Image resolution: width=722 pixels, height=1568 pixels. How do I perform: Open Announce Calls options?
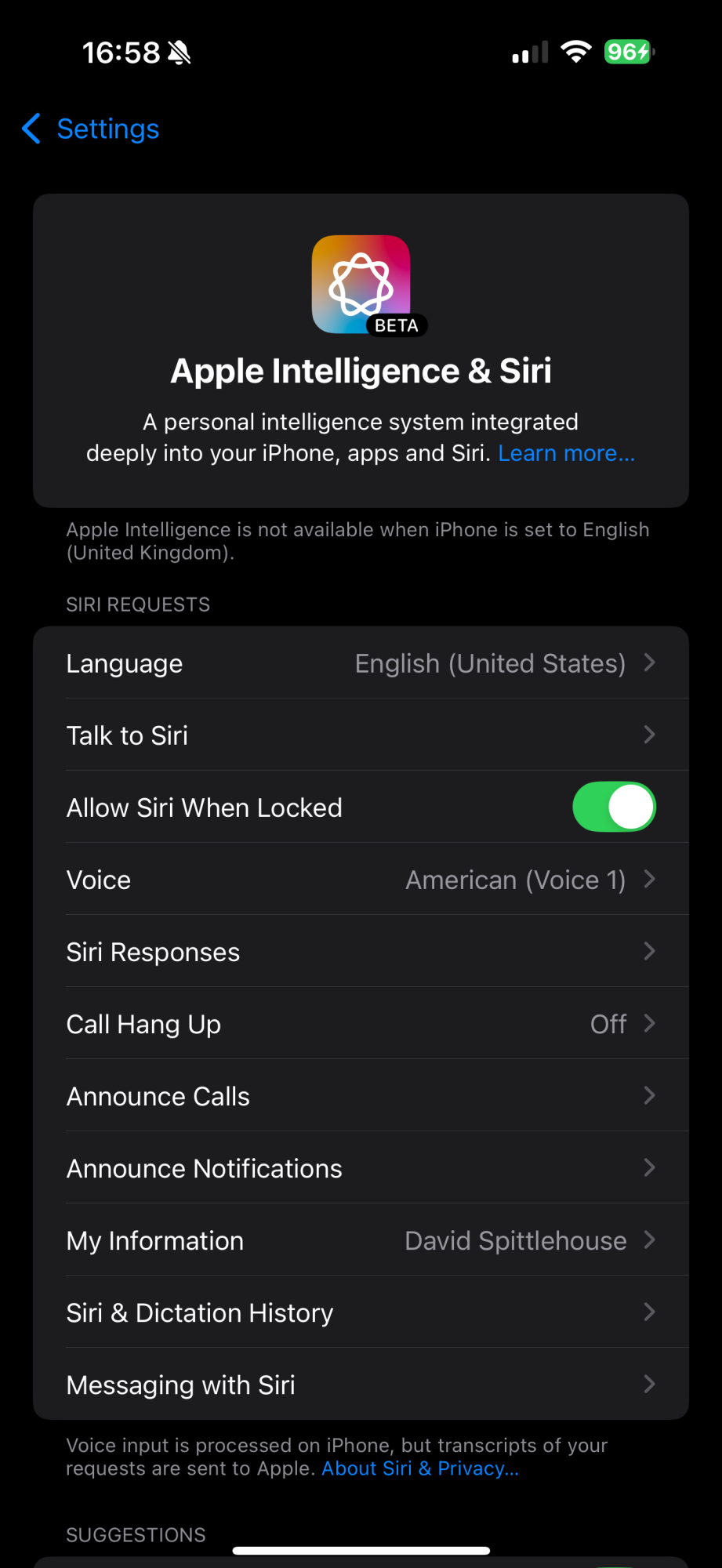point(361,1096)
